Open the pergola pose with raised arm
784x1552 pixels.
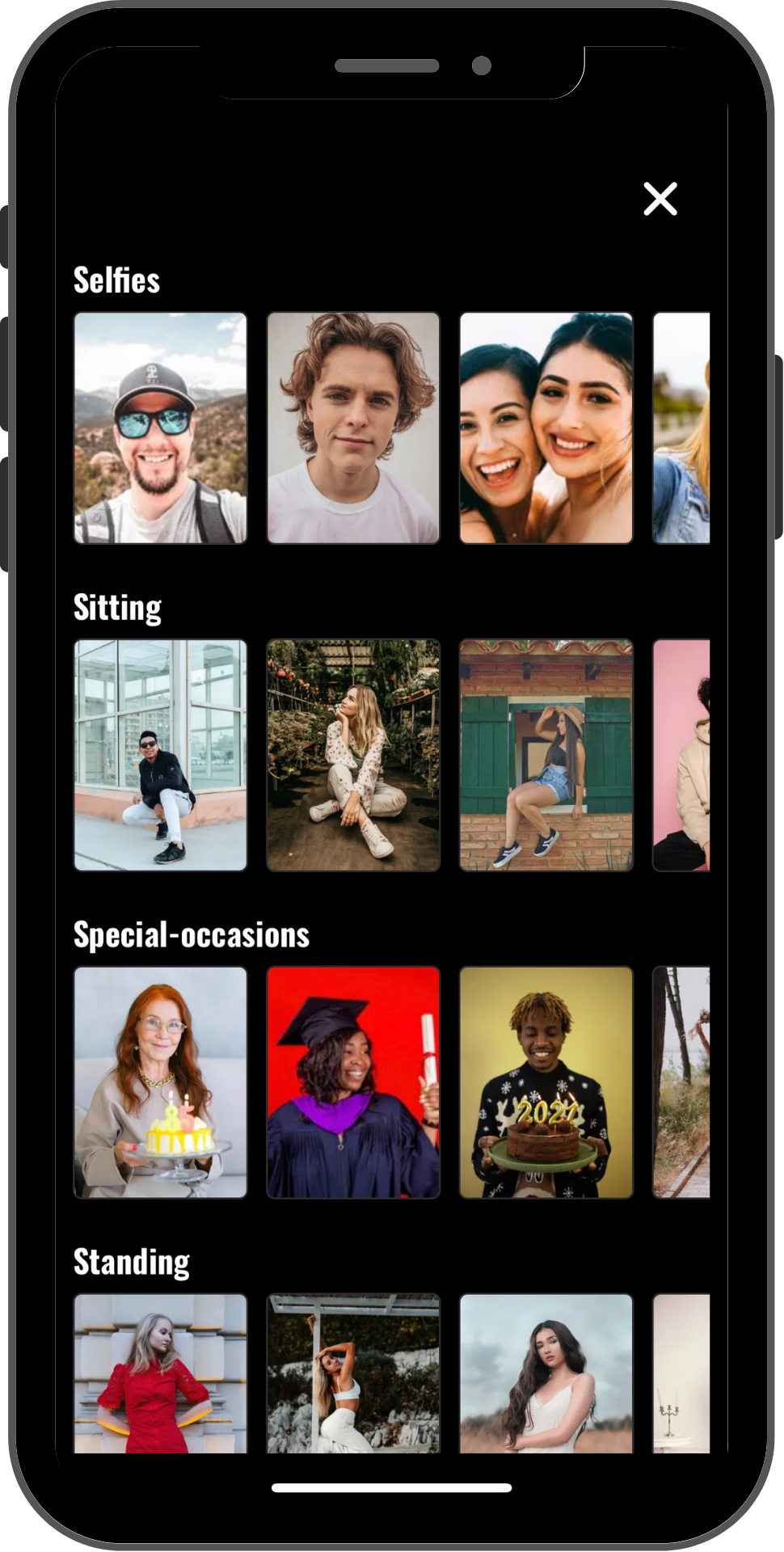352,1376
